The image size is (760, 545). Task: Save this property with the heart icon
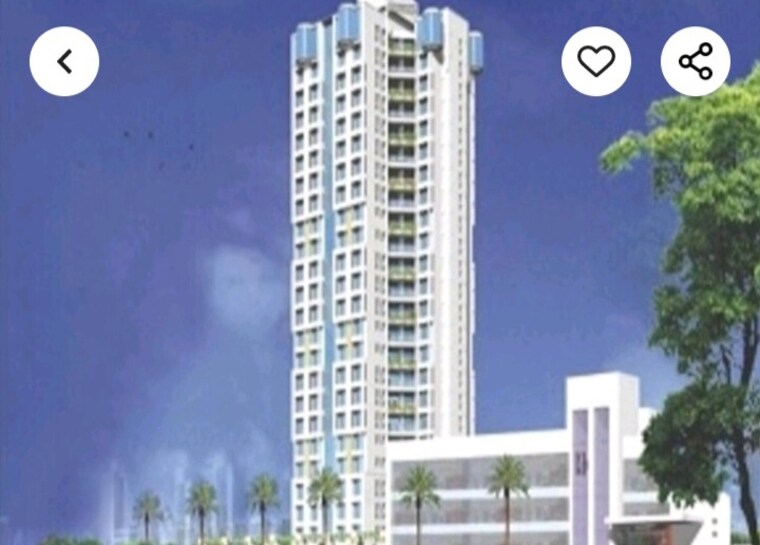pyautogui.click(x=596, y=62)
